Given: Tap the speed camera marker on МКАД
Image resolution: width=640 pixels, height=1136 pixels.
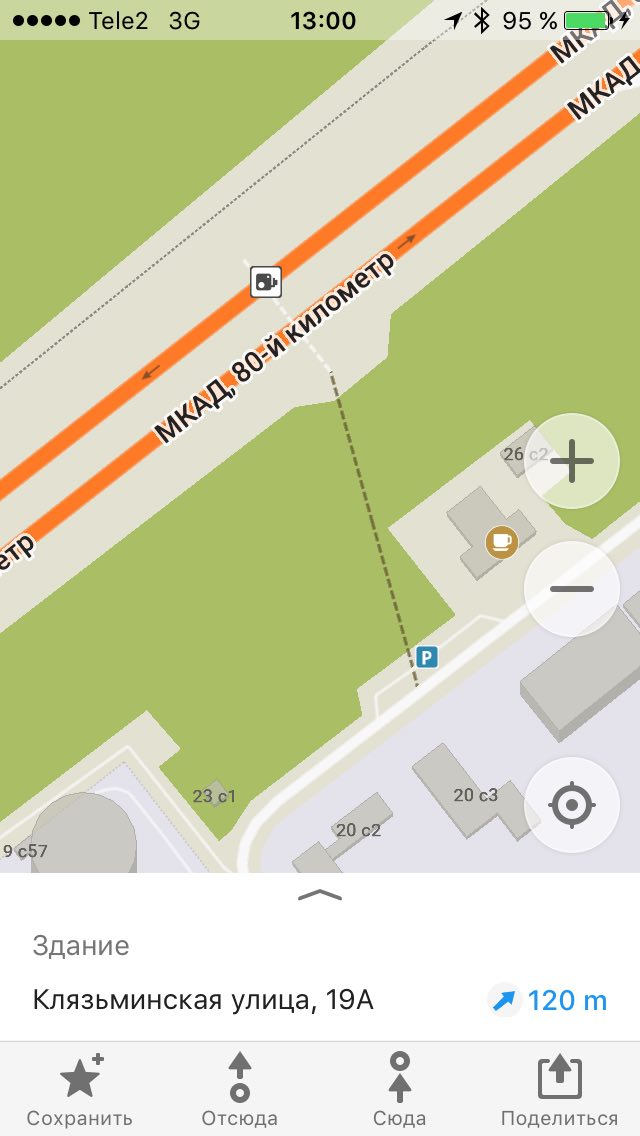Looking at the screenshot, I should pos(266,282).
